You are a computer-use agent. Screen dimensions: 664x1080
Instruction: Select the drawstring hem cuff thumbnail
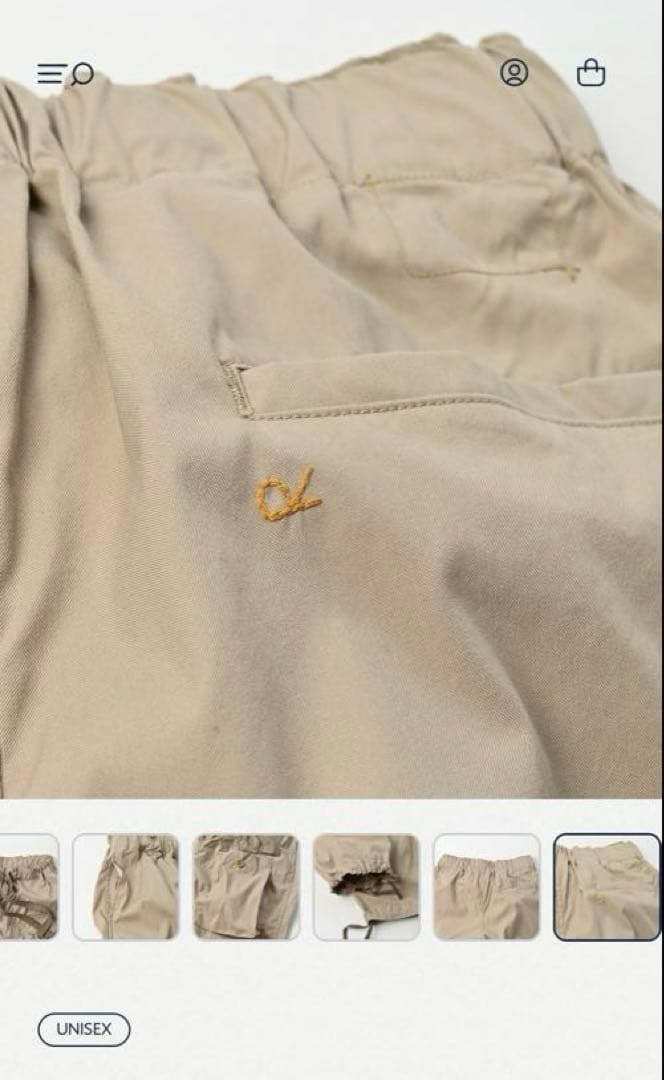tap(366, 887)
